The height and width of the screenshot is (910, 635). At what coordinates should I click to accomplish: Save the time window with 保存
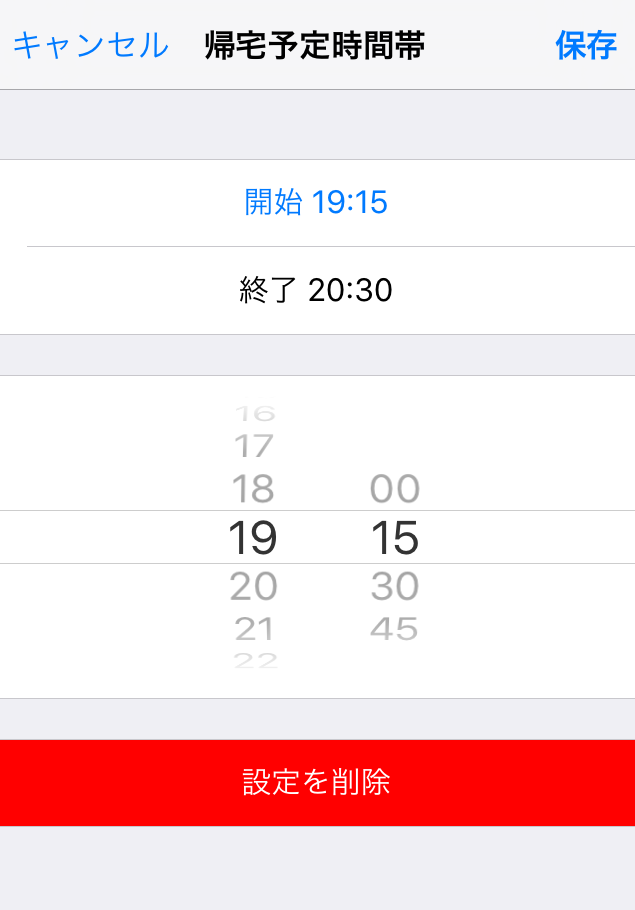tap(586, 45)
